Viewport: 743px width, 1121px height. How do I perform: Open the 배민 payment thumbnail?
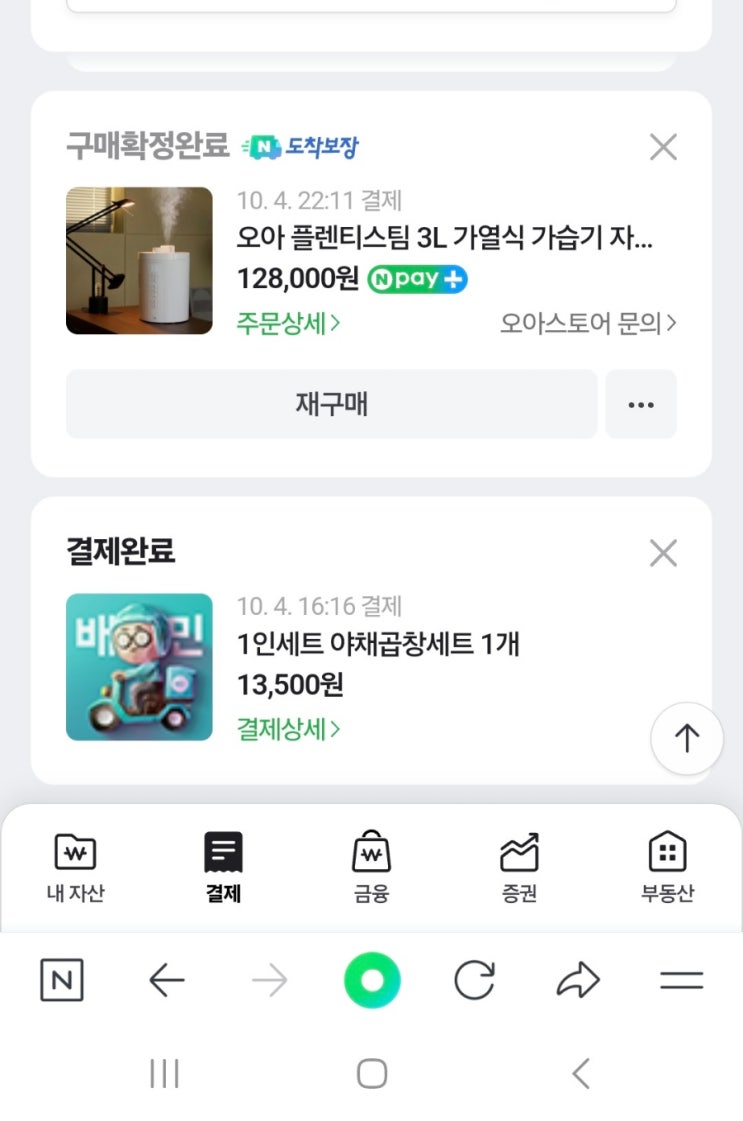[x=139, y=667]
